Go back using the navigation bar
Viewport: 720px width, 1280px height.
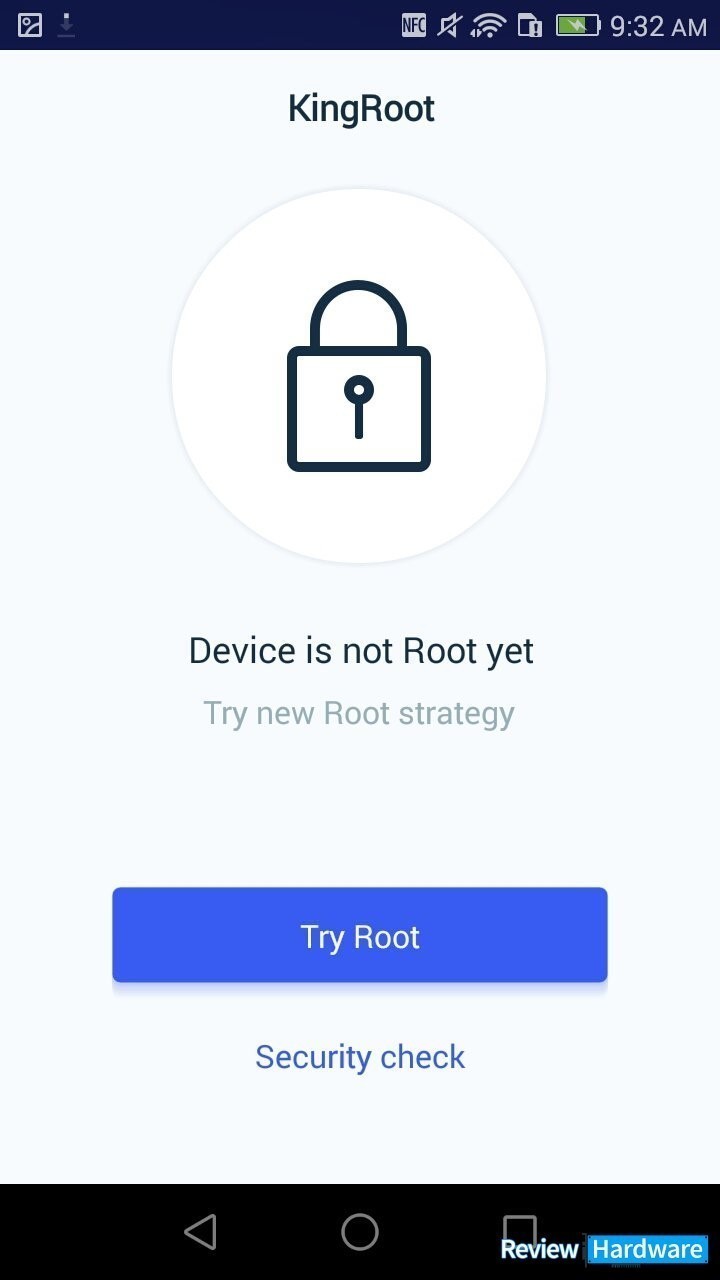[201, 1232]
